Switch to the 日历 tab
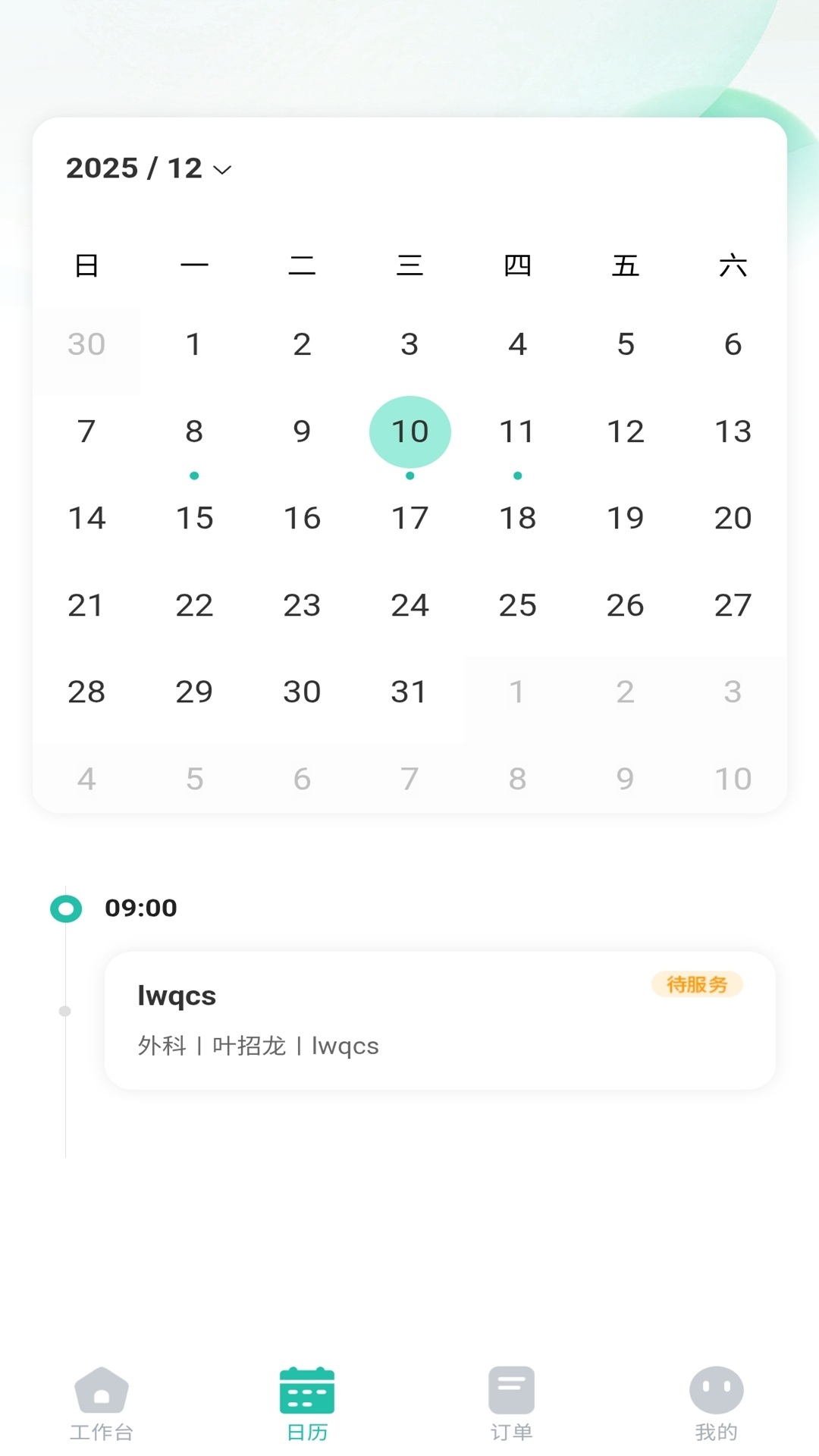 pyautogui.click(x=307, y=1403)
